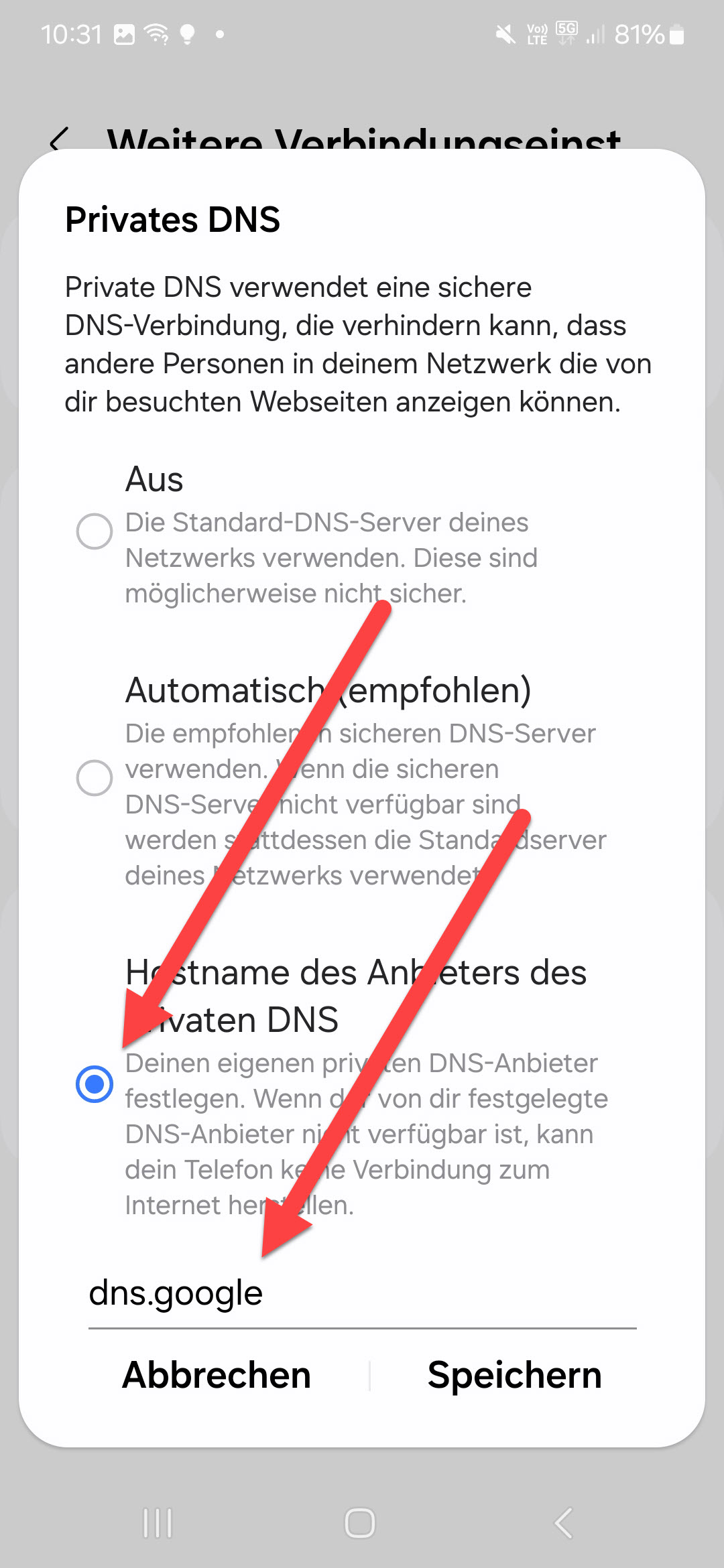724x1568 pixels.
Task: Choose Automatisch (empfohlen) DNS option
Action: point(95,777)
